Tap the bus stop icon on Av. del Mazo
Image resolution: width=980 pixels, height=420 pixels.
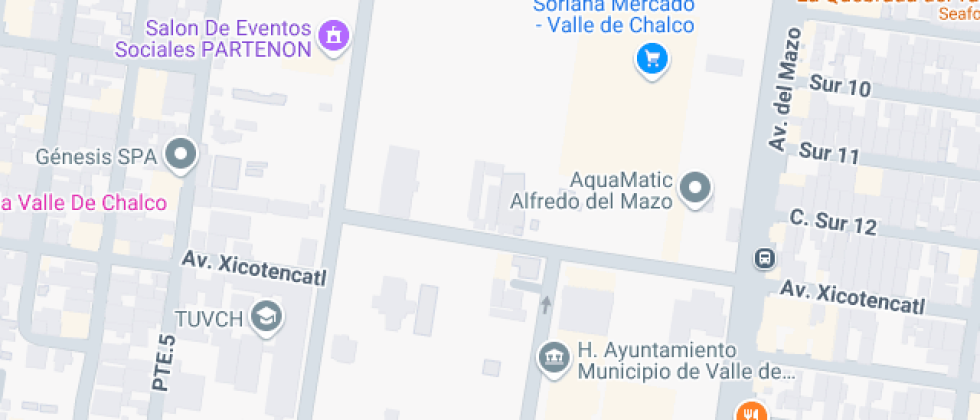click(764, 258)
